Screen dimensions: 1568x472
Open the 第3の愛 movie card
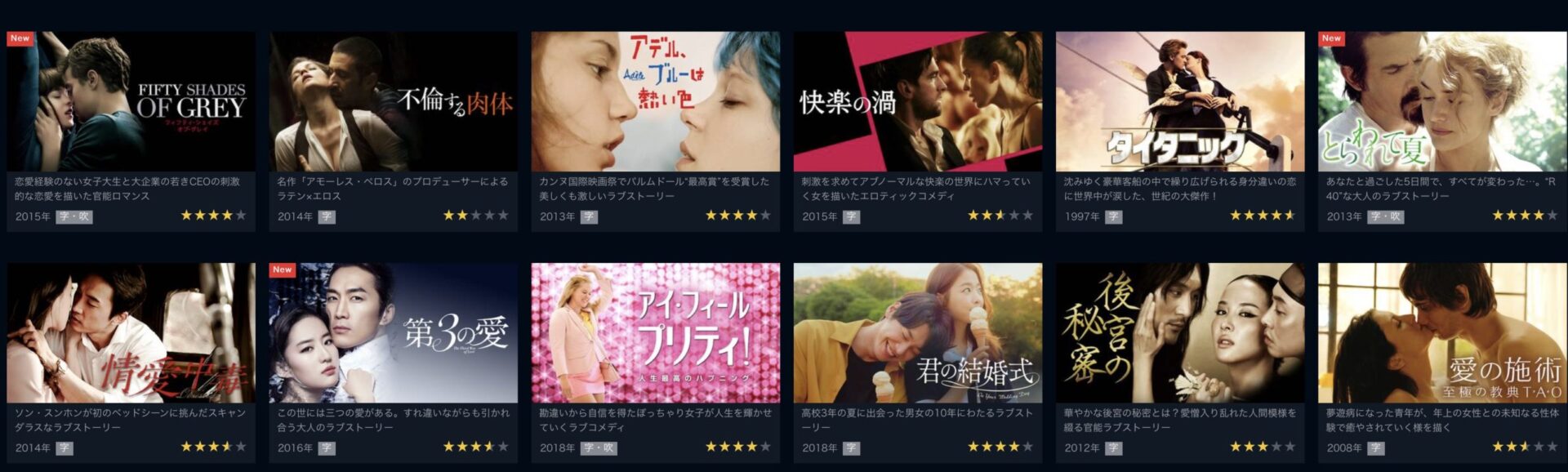[393, 332]
